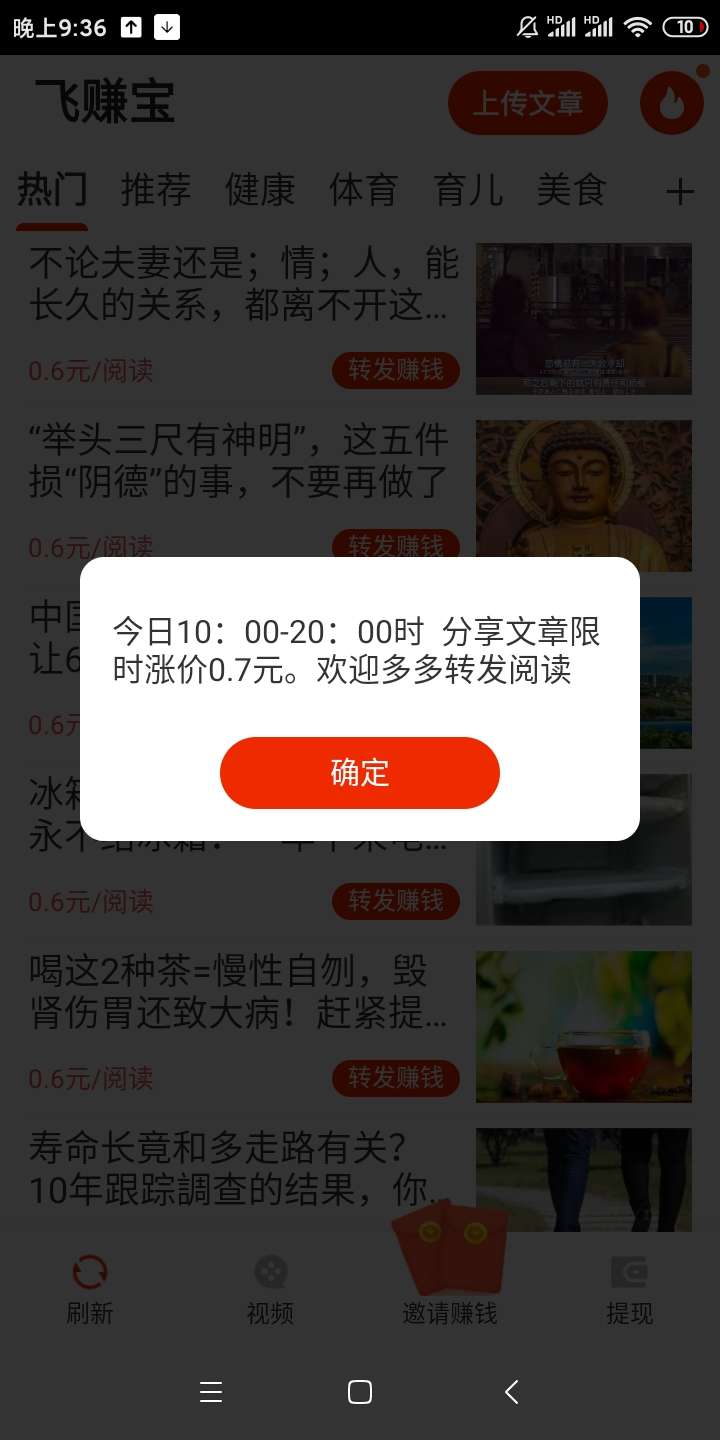
Task: Confirm the dialog with 确定
Action: pyautogui.click(x=359, y=773)
